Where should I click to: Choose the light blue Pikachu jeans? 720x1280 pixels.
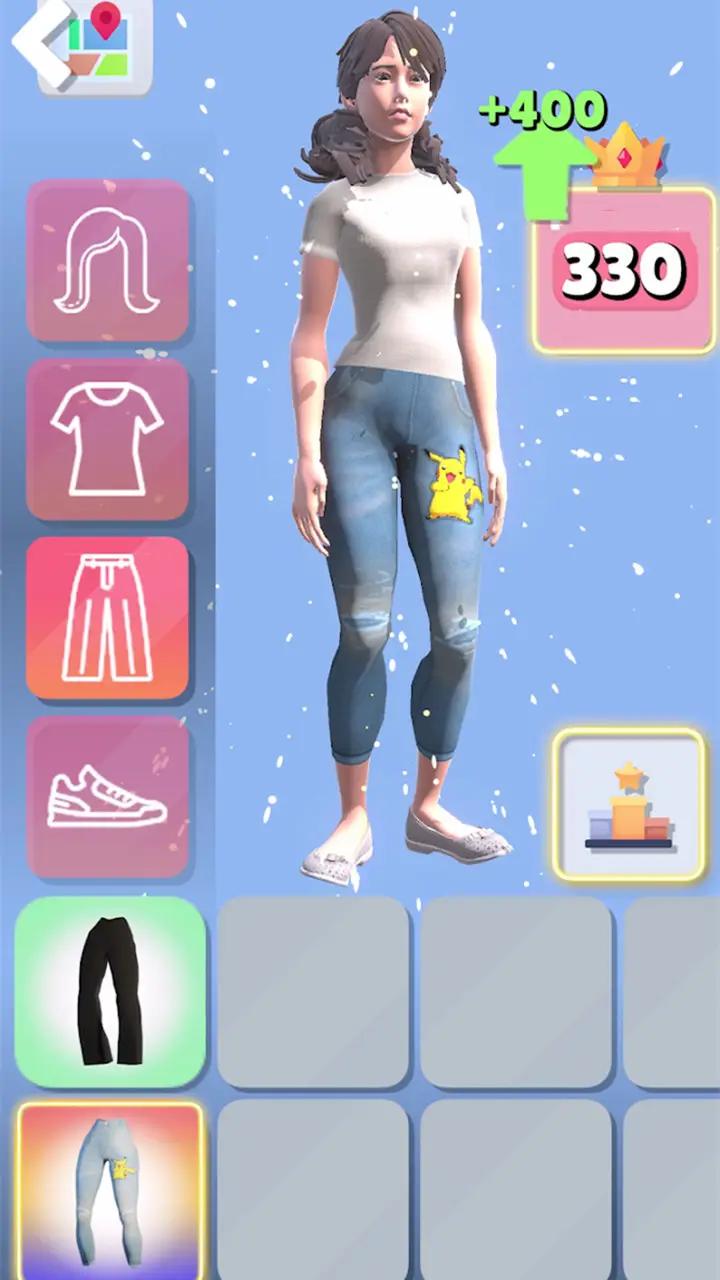tap(110, 1190)
